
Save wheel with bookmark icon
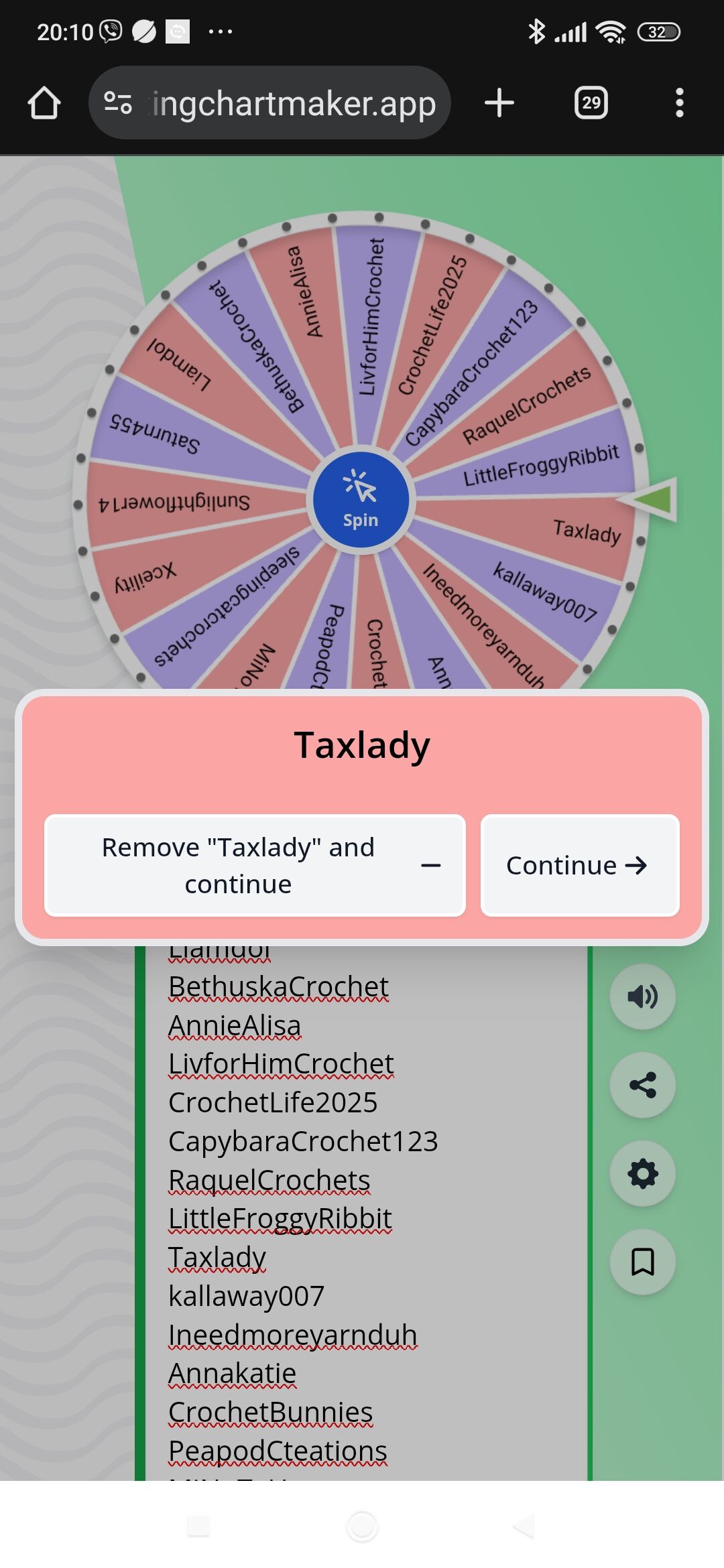point(642,1262)
